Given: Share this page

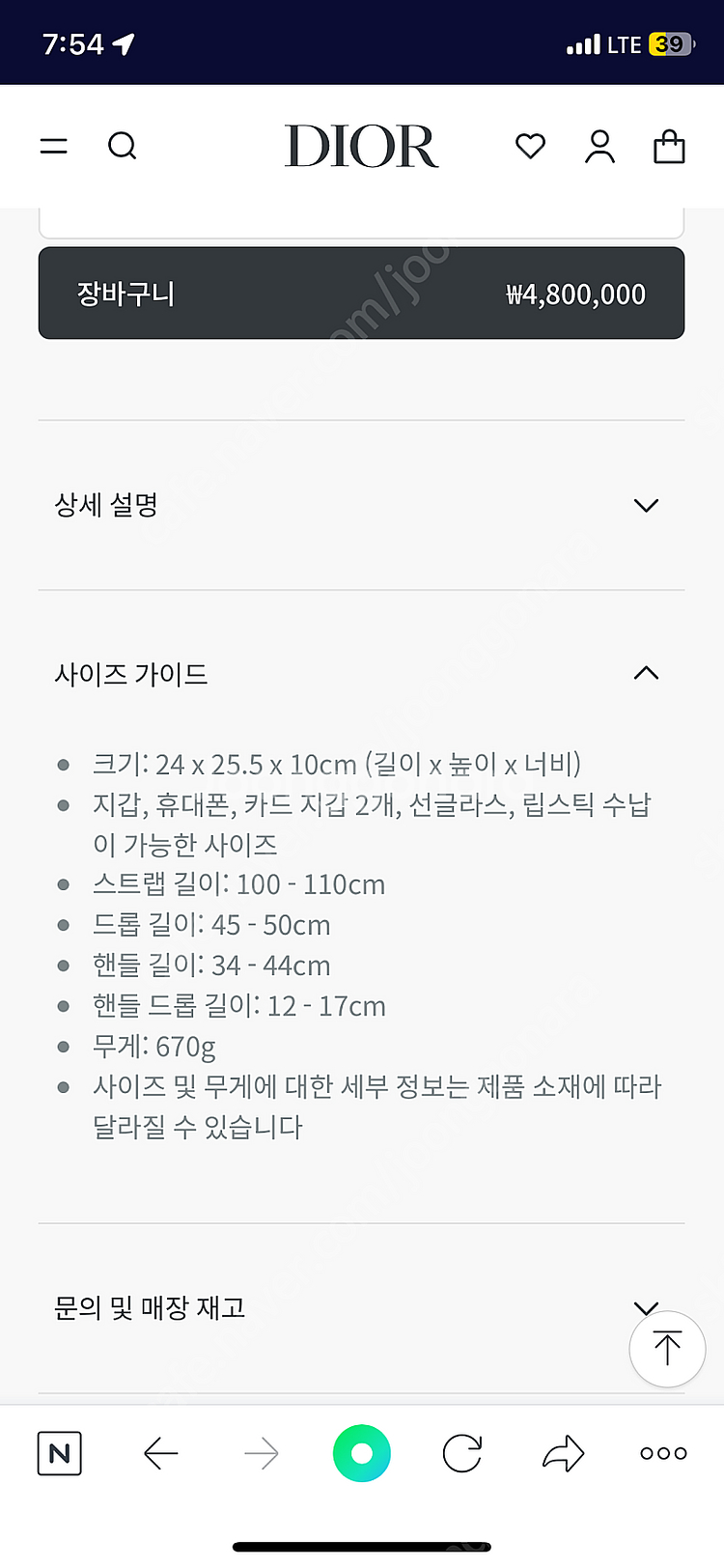Looking at the screenshot, I should click(563, 1453).
